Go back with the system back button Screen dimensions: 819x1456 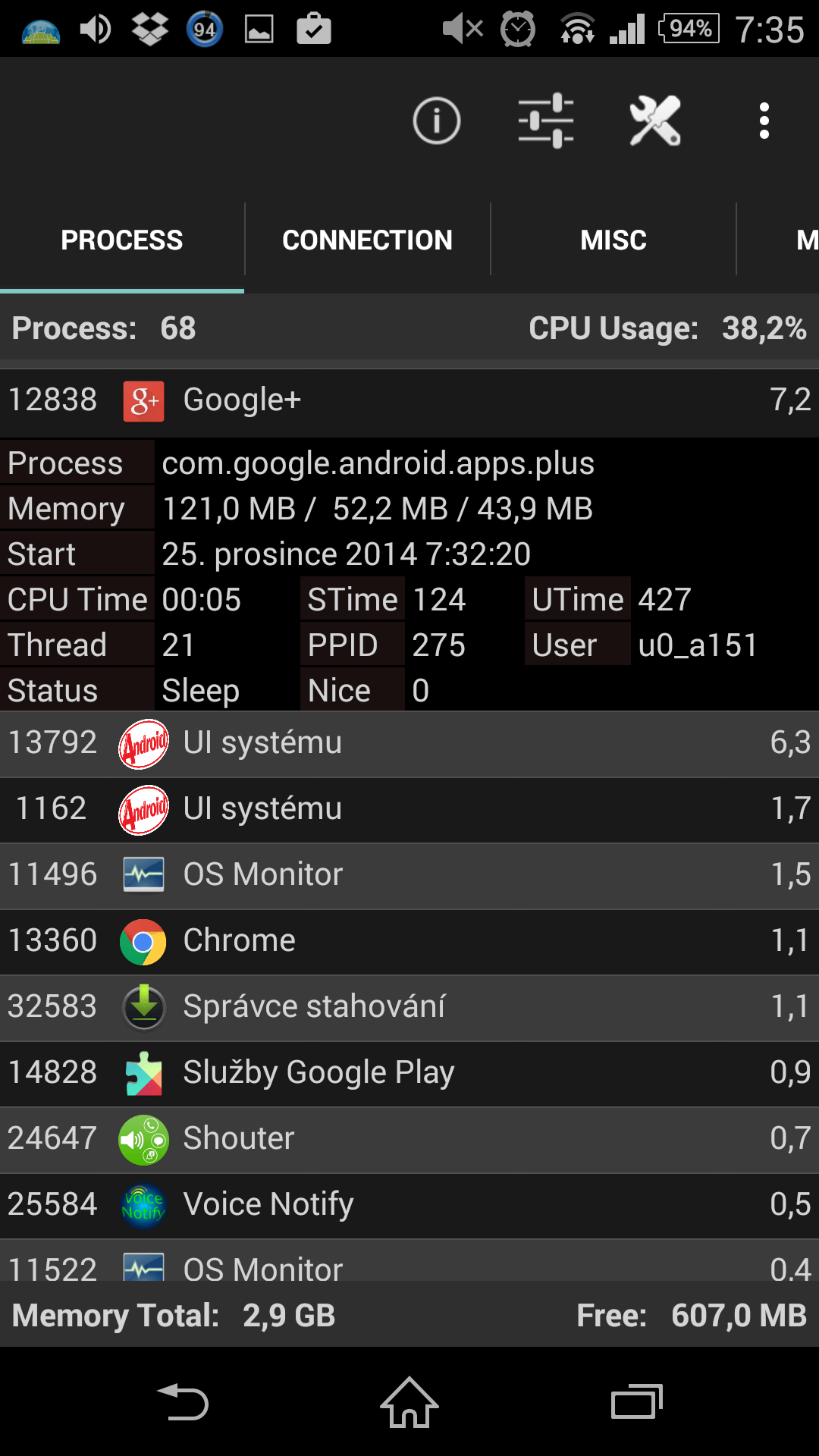click(x=183, y=1402)
